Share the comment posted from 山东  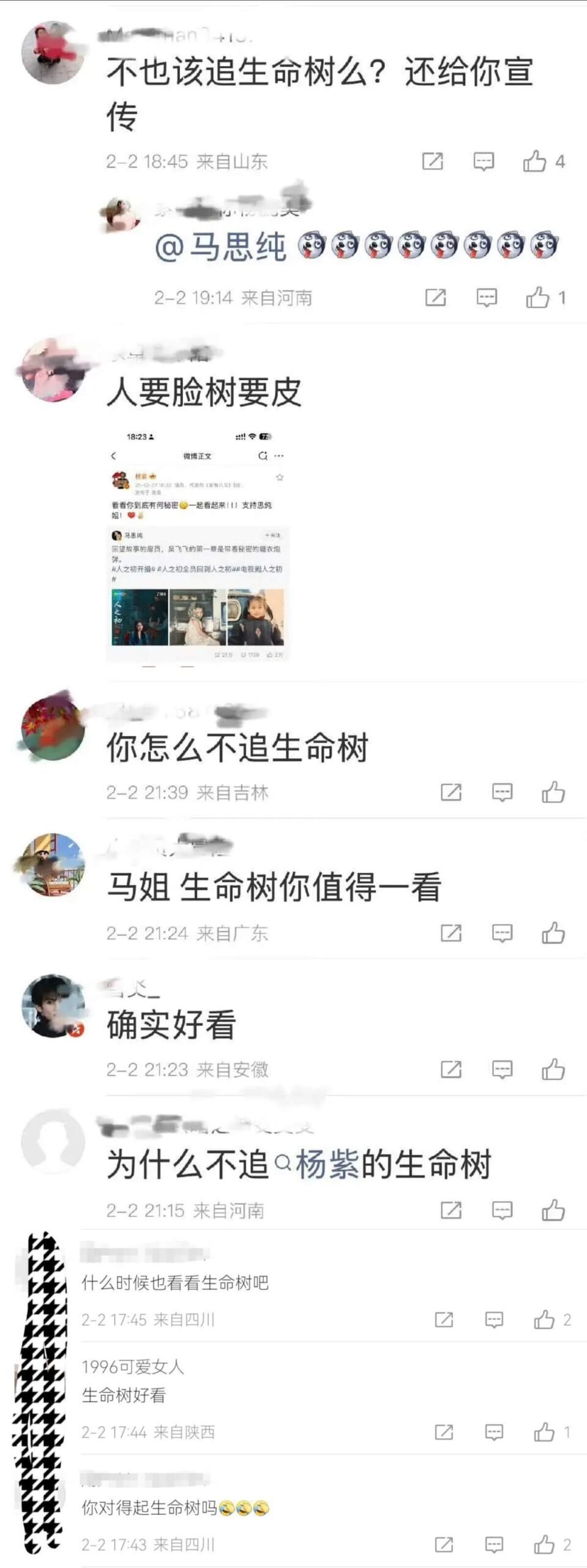tap(433, 161)
